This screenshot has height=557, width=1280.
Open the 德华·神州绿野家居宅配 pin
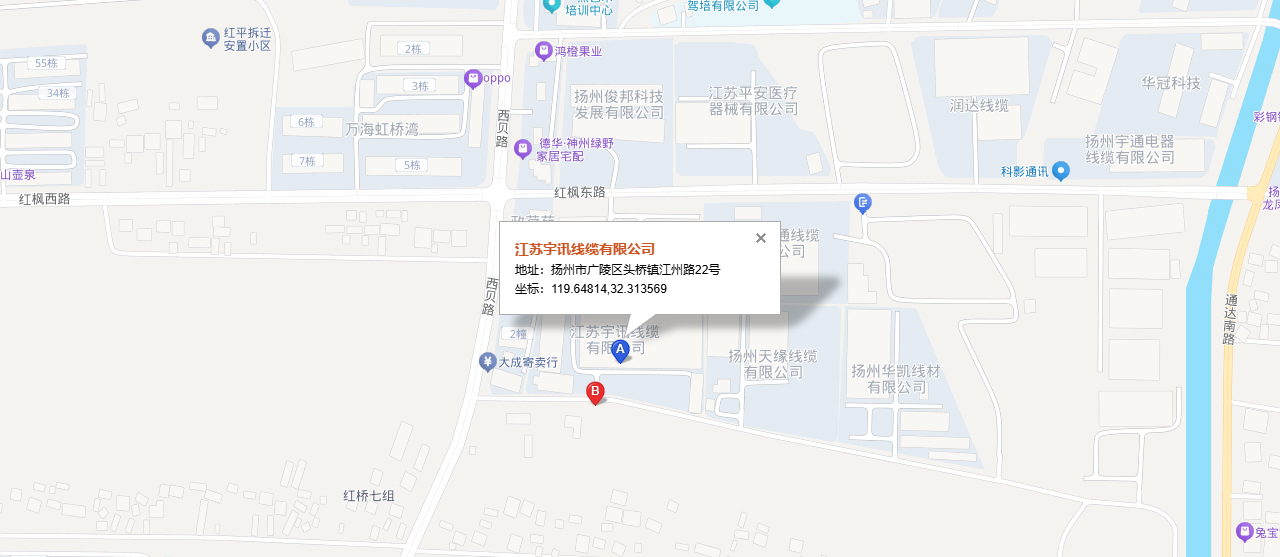pyautogui.click(x=523, y=149)
